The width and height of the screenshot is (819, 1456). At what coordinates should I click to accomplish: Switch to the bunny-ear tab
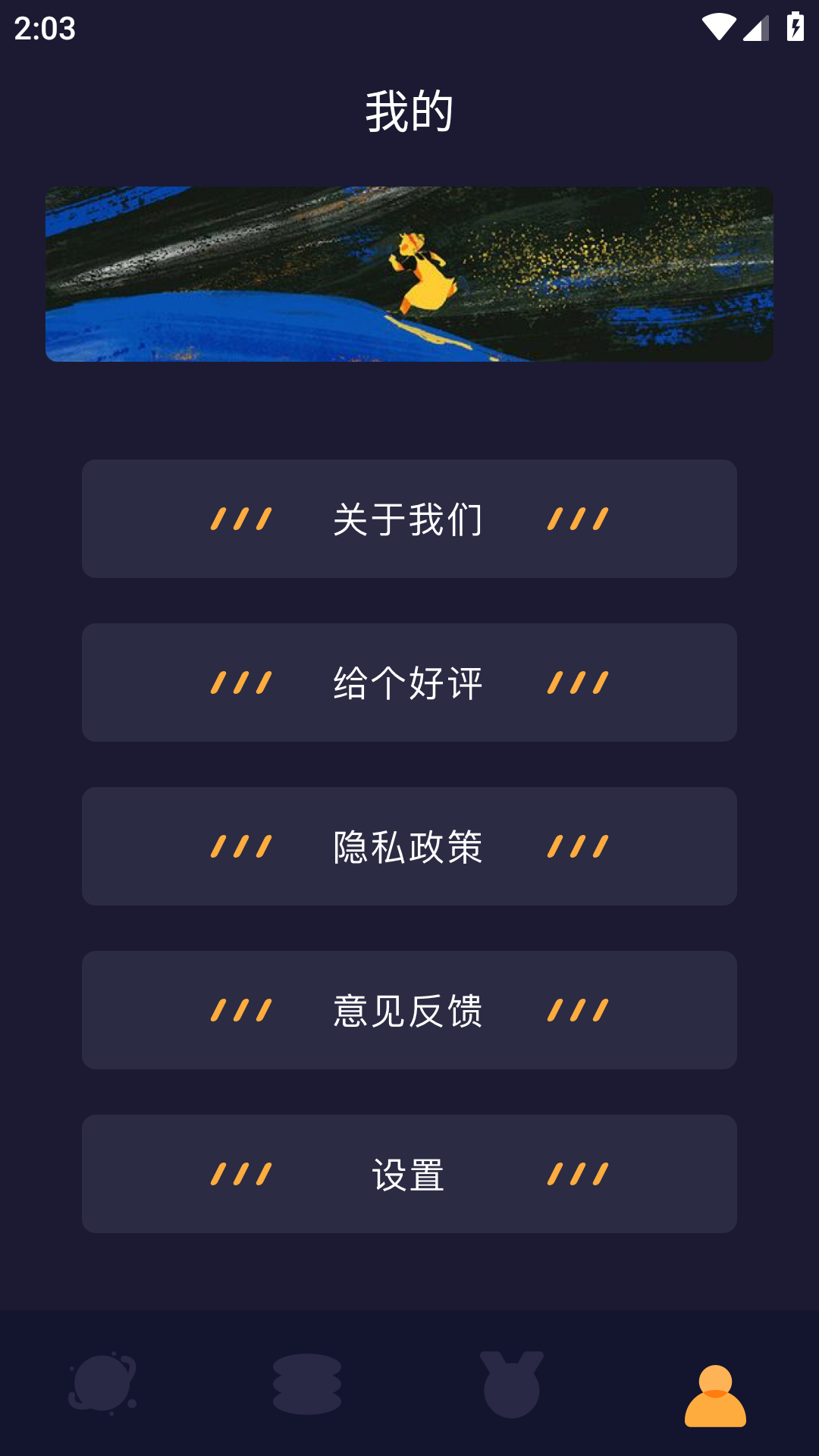tap(512, 1383)
